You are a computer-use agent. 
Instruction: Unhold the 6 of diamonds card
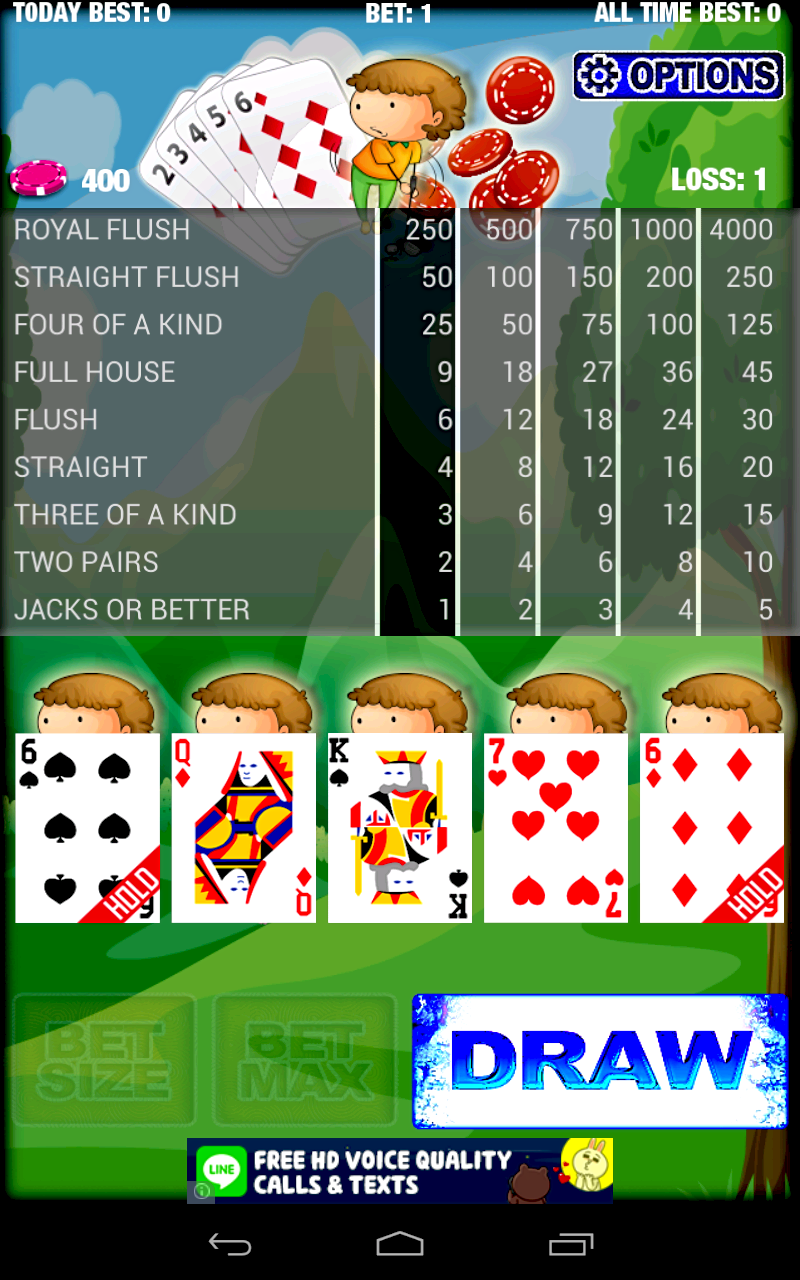[712, 828]
